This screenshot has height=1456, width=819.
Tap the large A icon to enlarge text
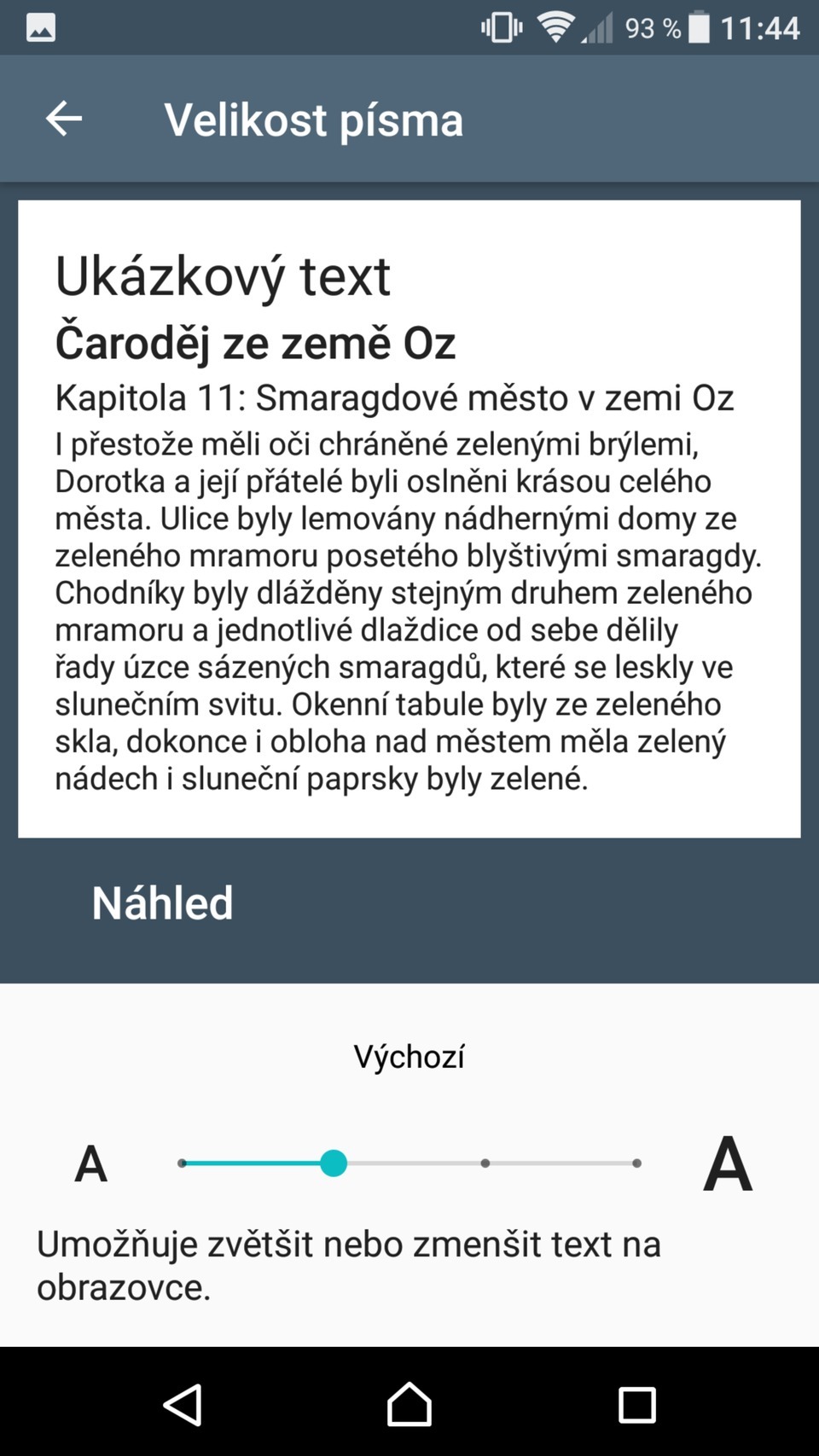coord(727,1163)
